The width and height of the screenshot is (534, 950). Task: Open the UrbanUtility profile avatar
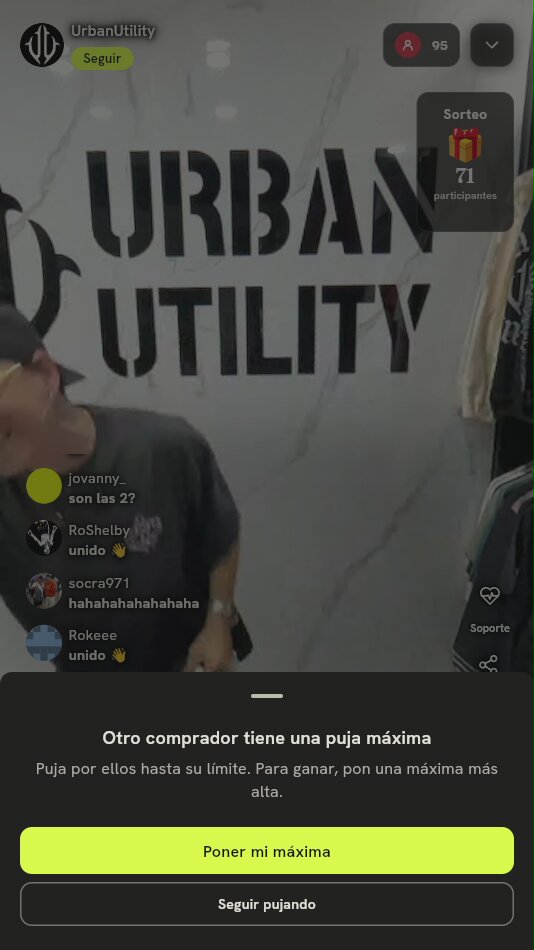pyautogui.click(x=42, y=45)
